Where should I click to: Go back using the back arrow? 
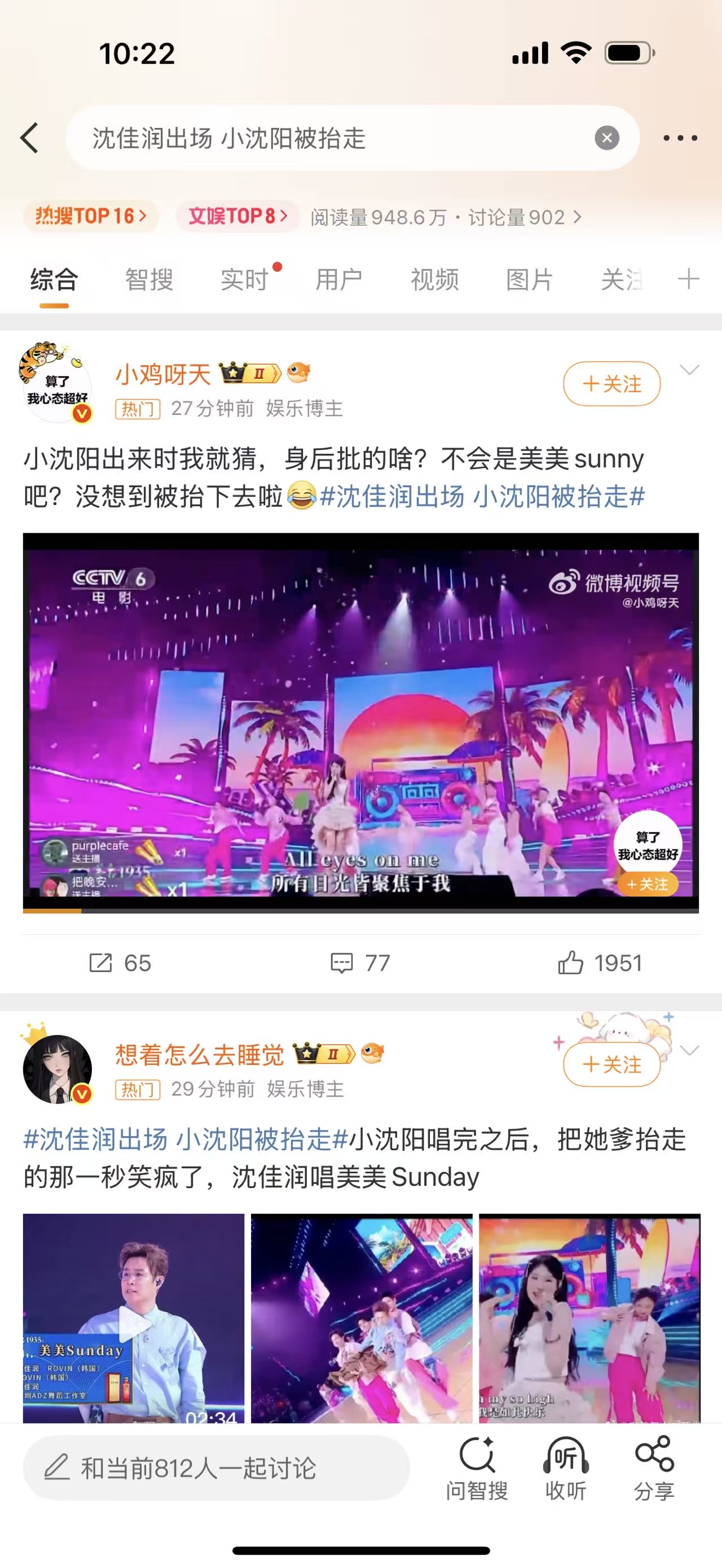(29, 138)
